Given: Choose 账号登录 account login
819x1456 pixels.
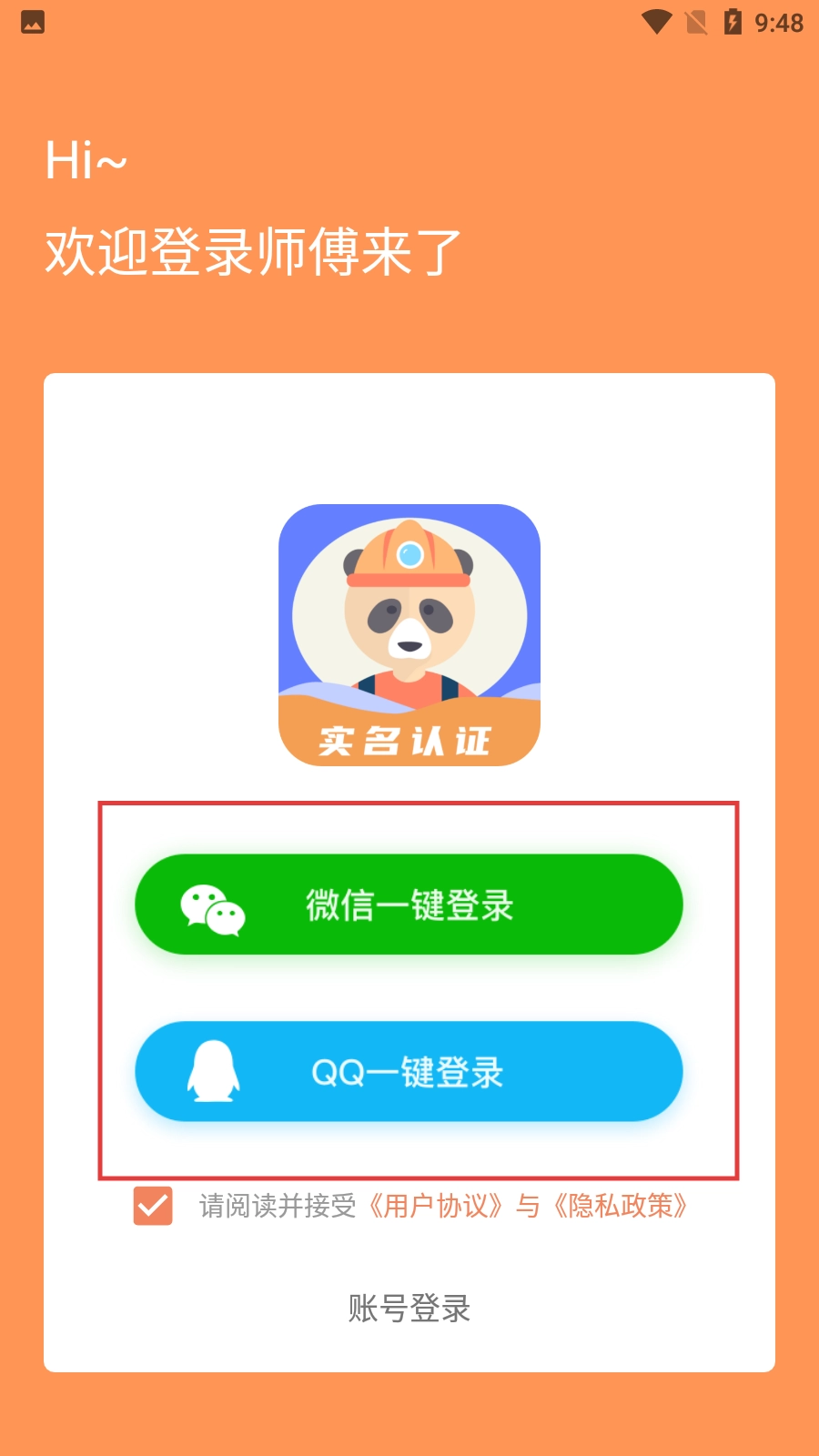Looking at the screenshot, I should tap(409, 1308).
